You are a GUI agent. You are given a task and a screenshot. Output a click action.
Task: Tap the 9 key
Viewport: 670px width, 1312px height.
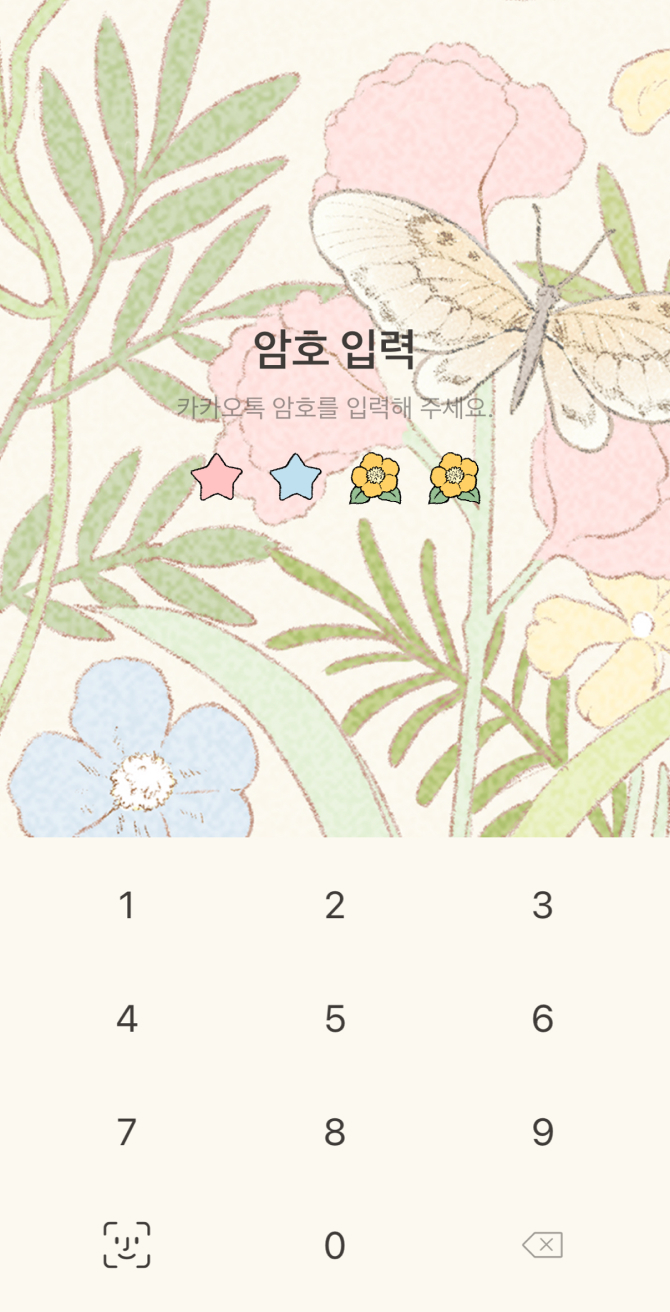pos(542,1133)
